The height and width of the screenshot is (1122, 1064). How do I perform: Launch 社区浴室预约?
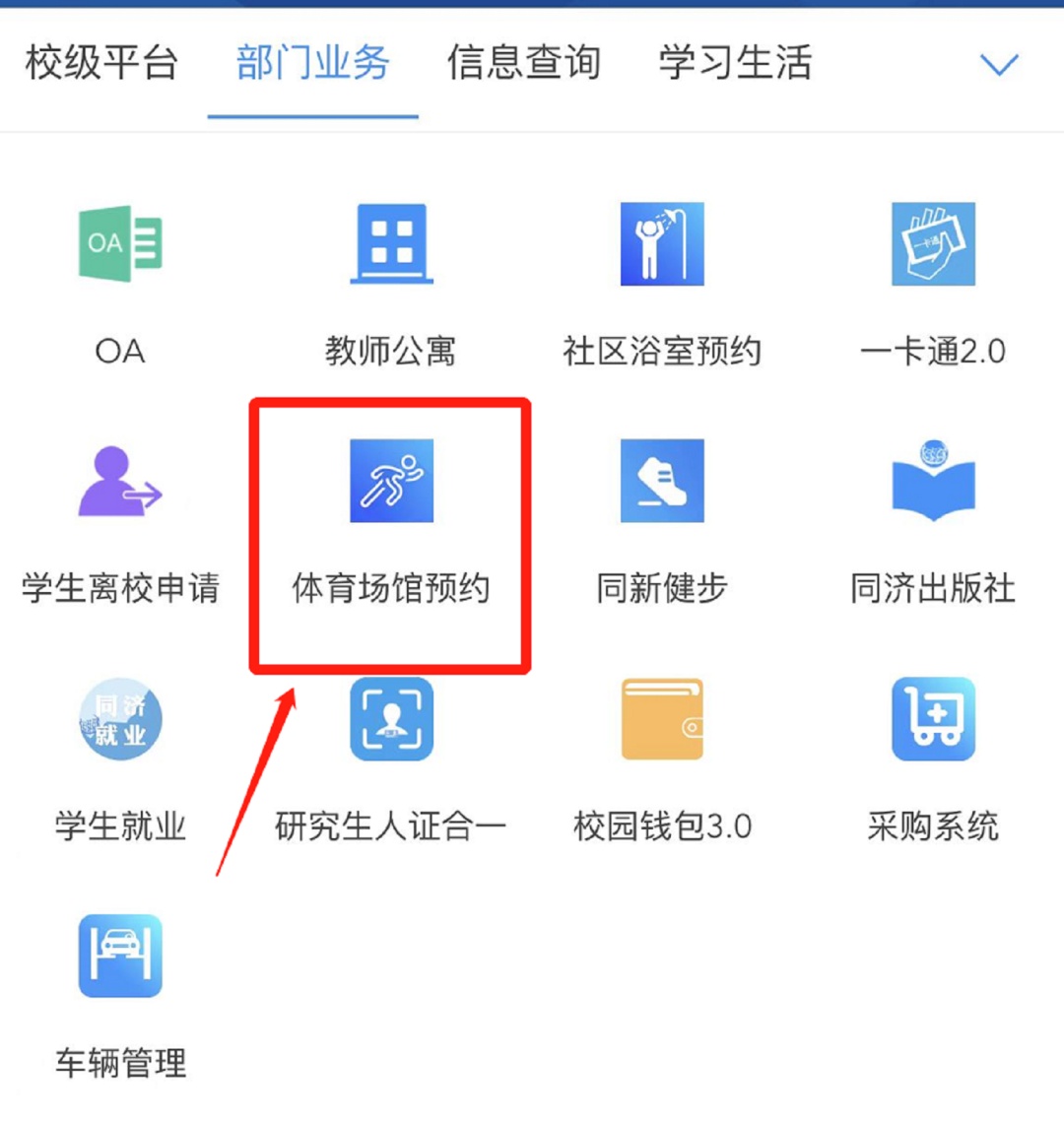pyautogui.click(x=662, y=244)
